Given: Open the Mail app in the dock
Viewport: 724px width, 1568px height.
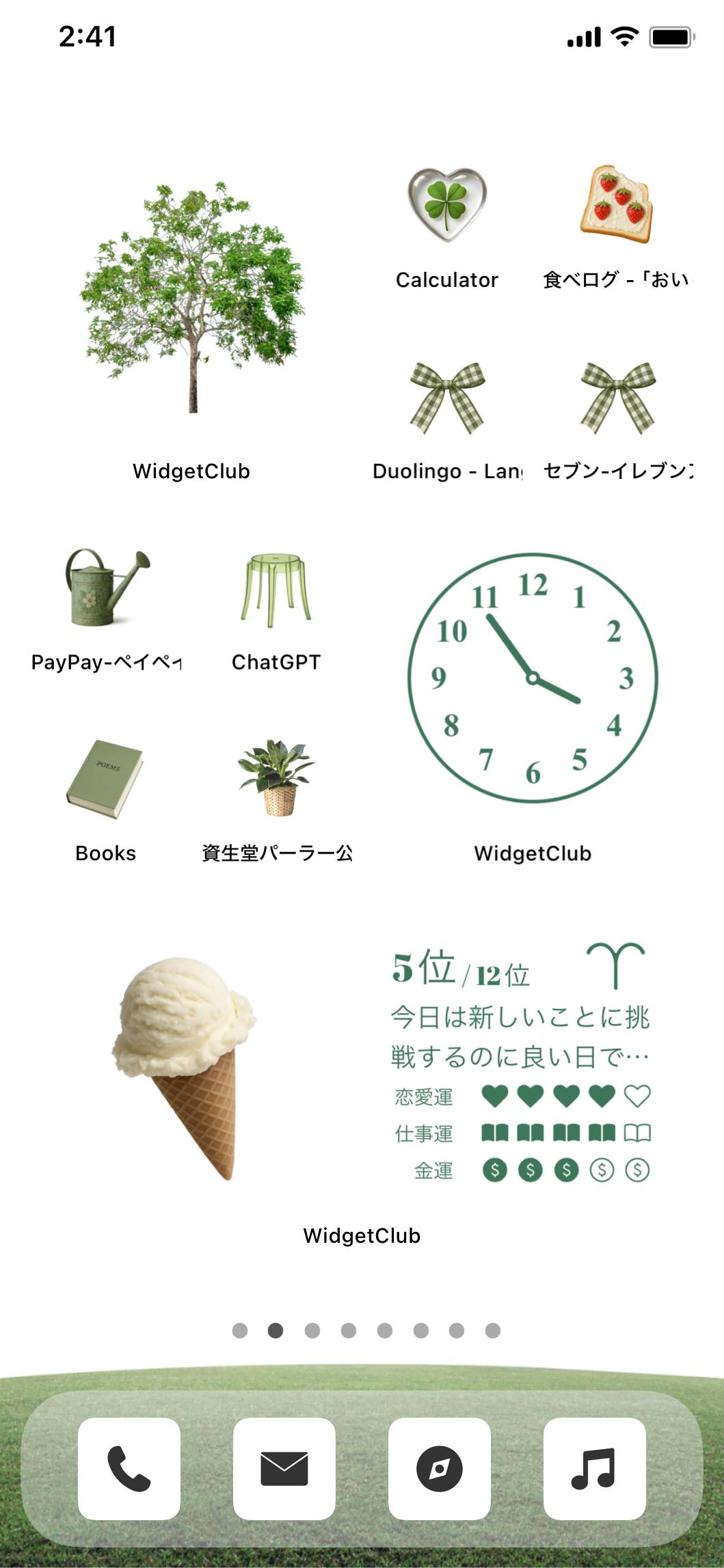Looking at the screenshot, I should (x=284, y=1468).
